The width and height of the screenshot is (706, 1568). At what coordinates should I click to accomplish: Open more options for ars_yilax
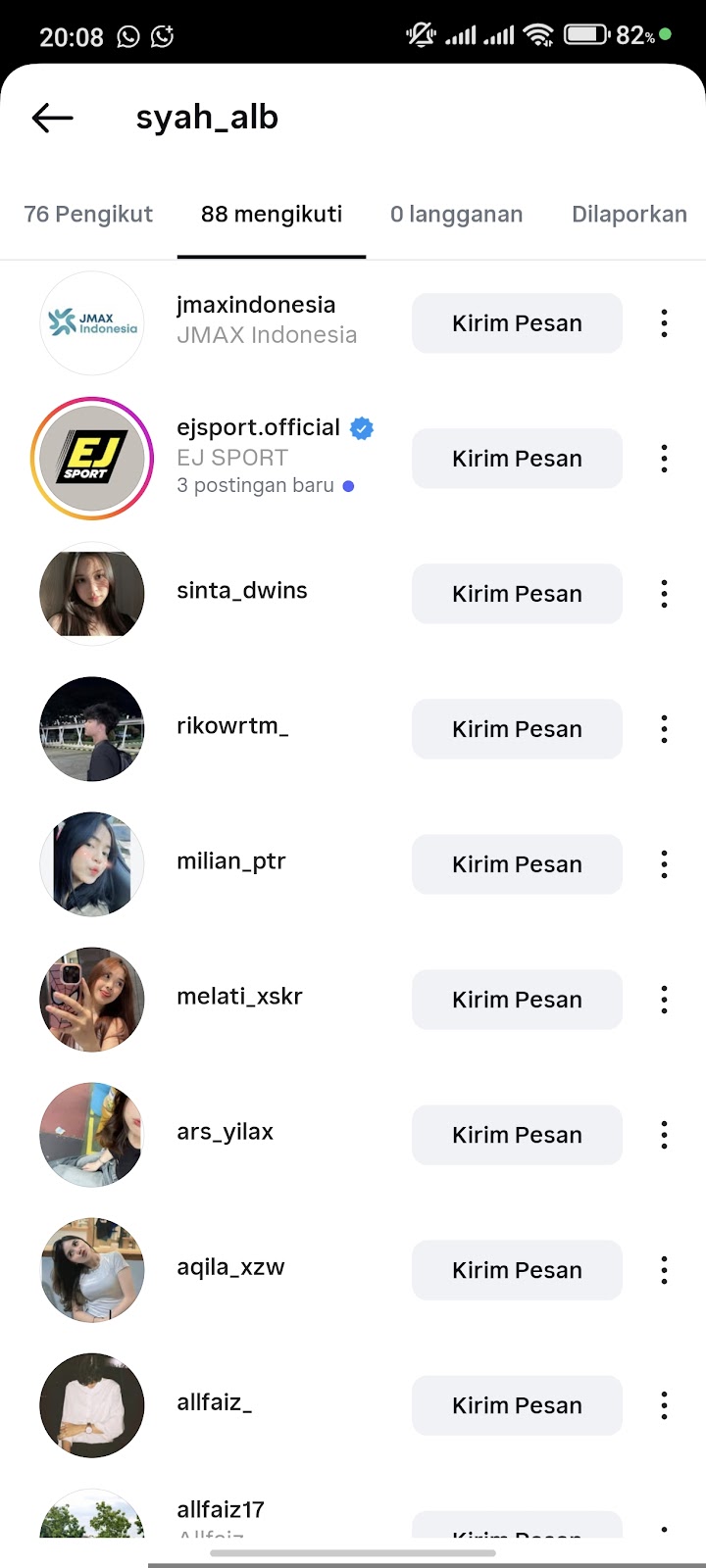click(664, 1135)
